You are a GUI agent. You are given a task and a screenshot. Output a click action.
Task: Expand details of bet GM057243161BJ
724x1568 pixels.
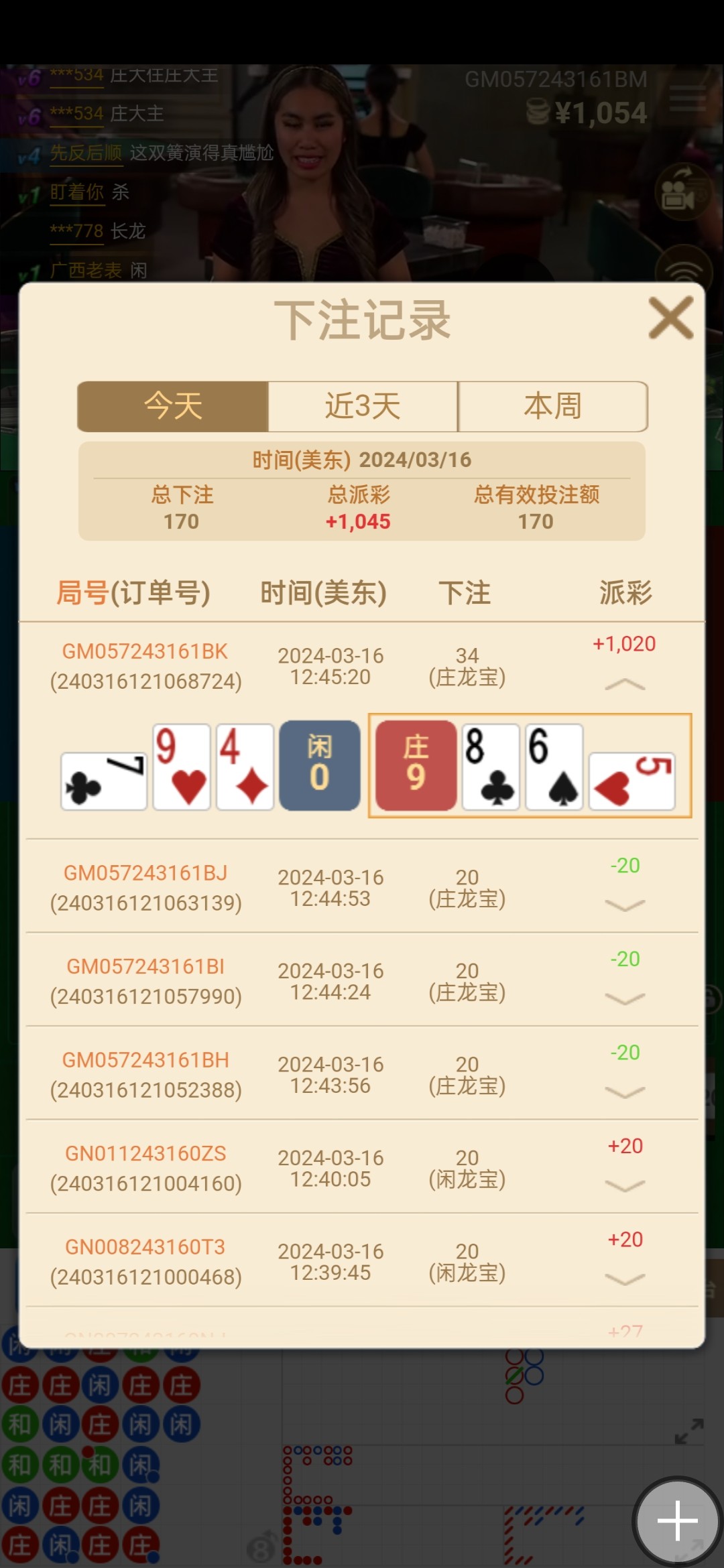[x=624, y=905]
